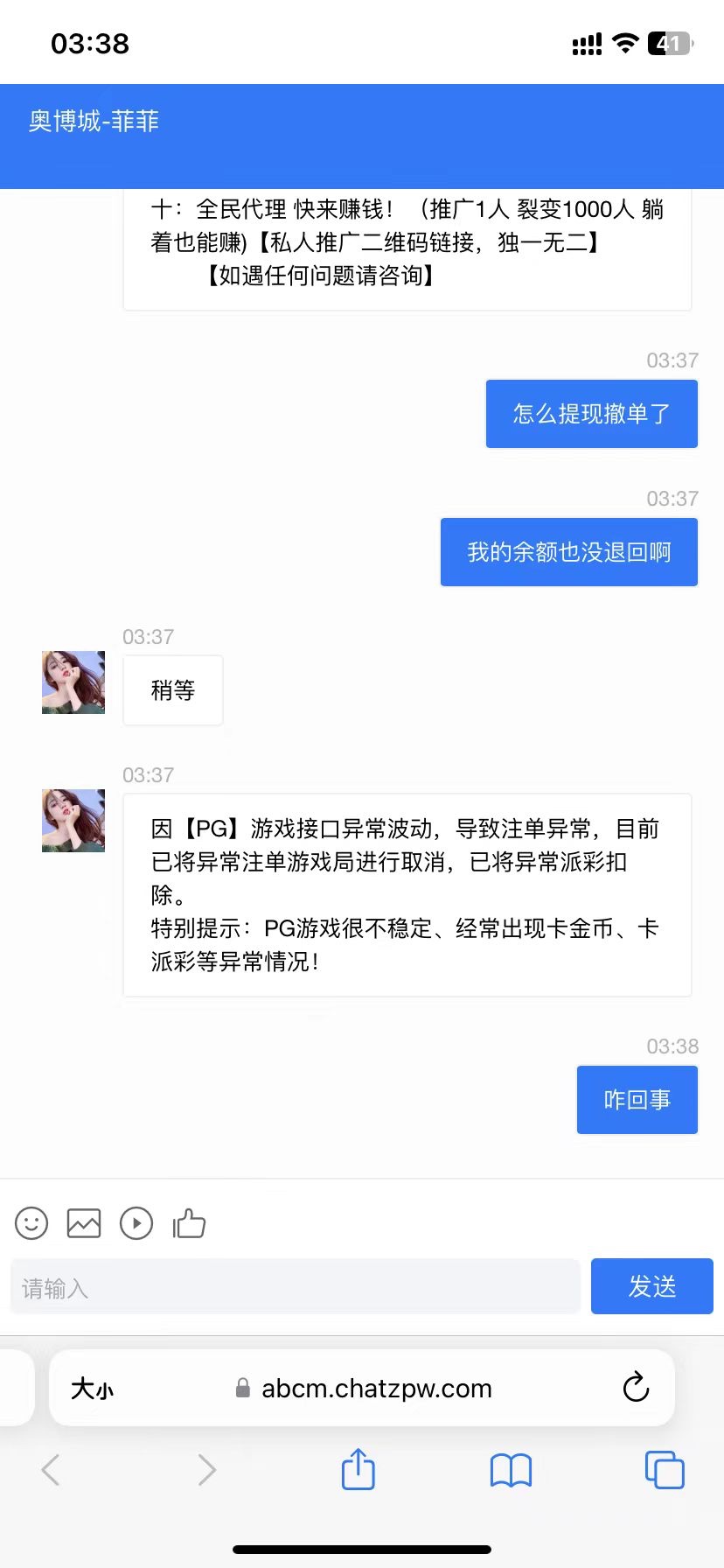Tap the chat title 奥博城-菲菲

point(91,122)
